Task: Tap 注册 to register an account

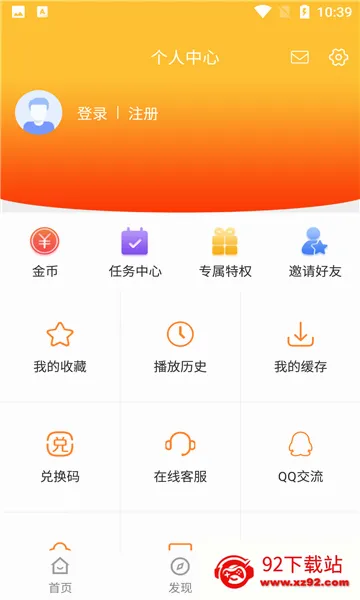Action: [x=143, y=114]
